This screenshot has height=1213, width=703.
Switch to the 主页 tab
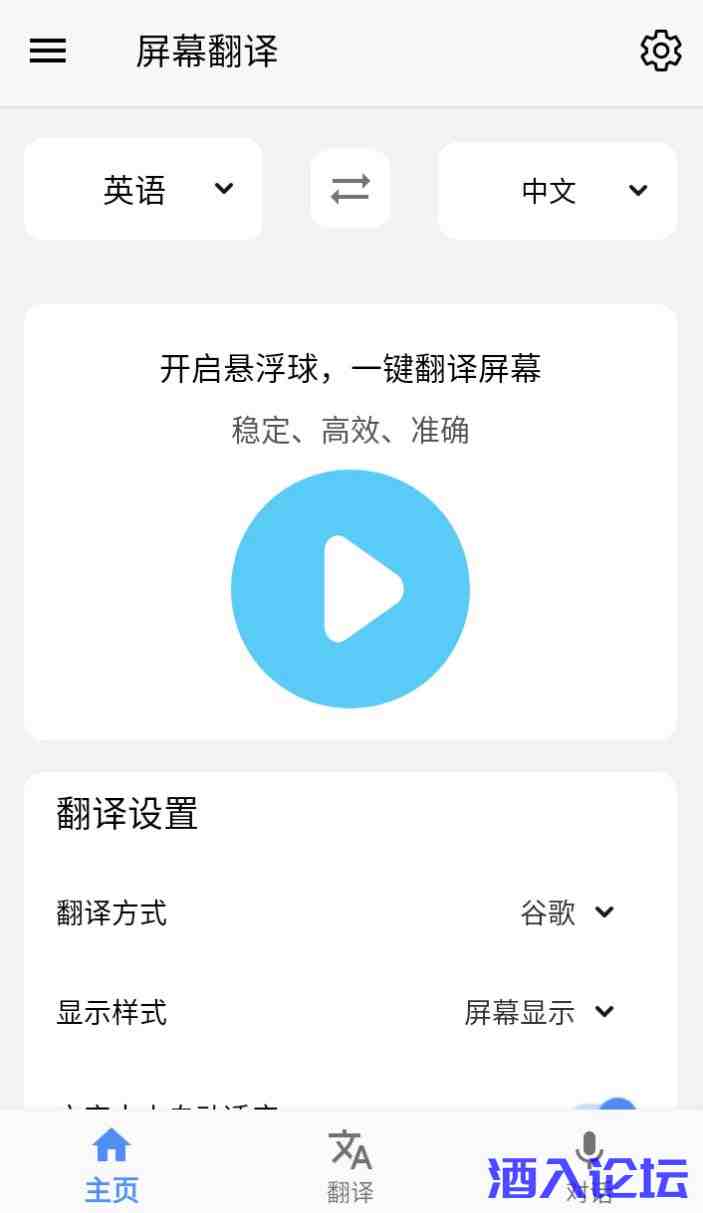[x=111, y=1165]
